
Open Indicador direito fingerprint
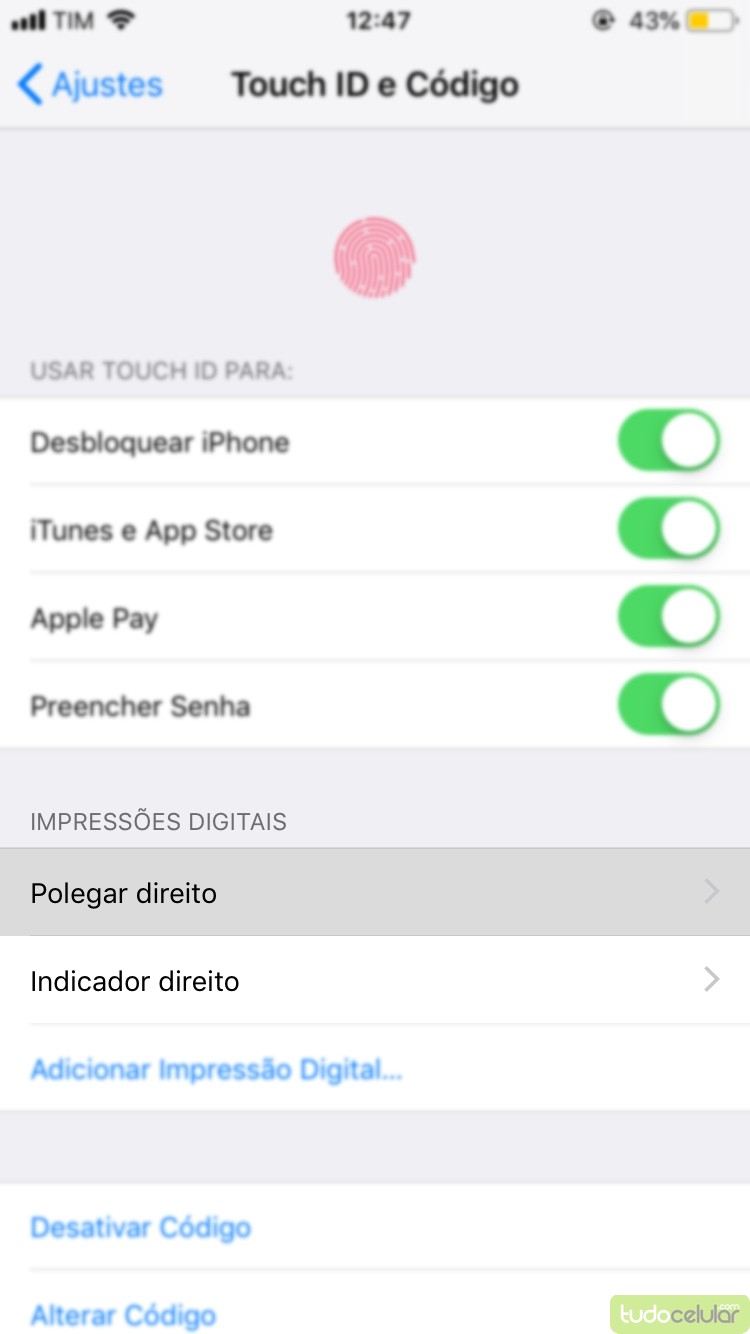tap(375, 980)
